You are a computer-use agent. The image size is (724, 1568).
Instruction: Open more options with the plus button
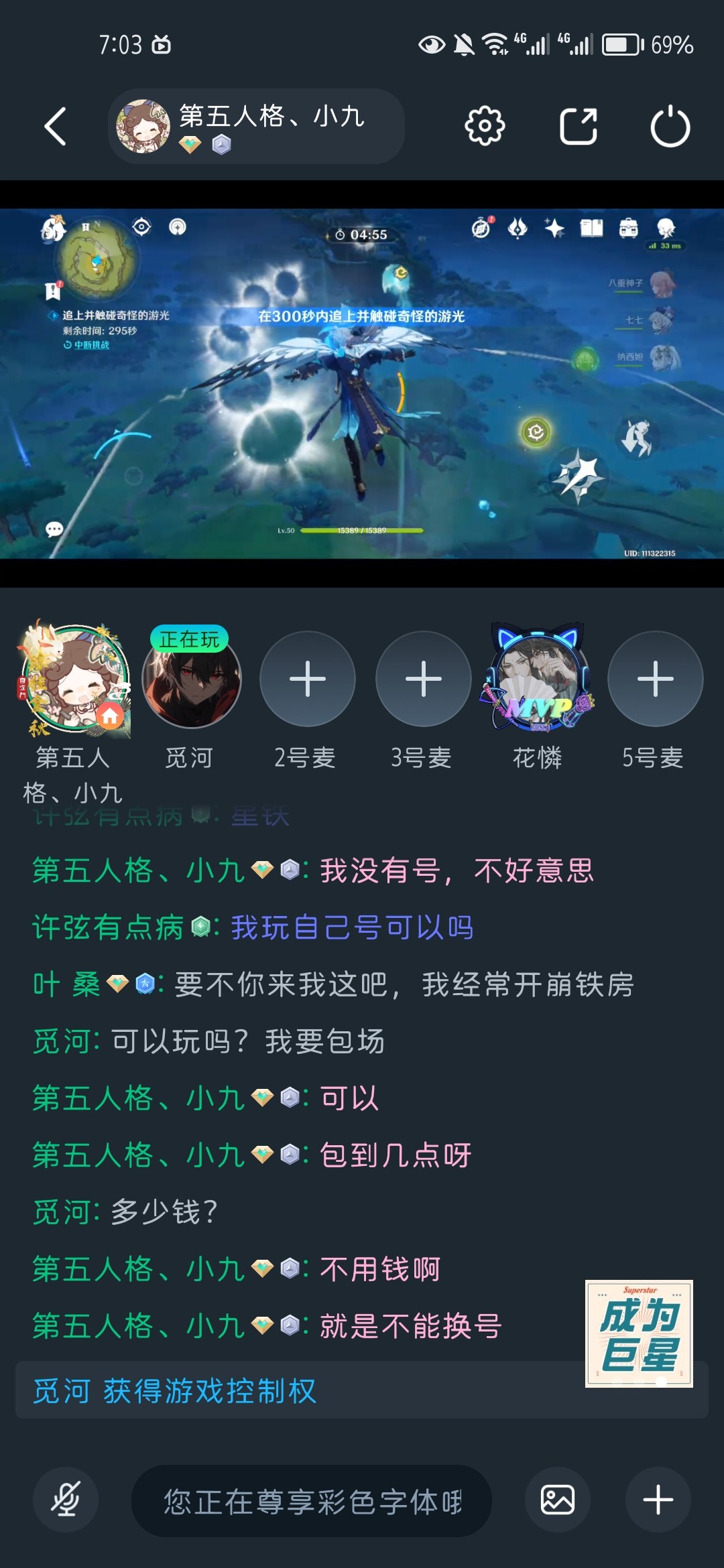tap(658, 1500)
